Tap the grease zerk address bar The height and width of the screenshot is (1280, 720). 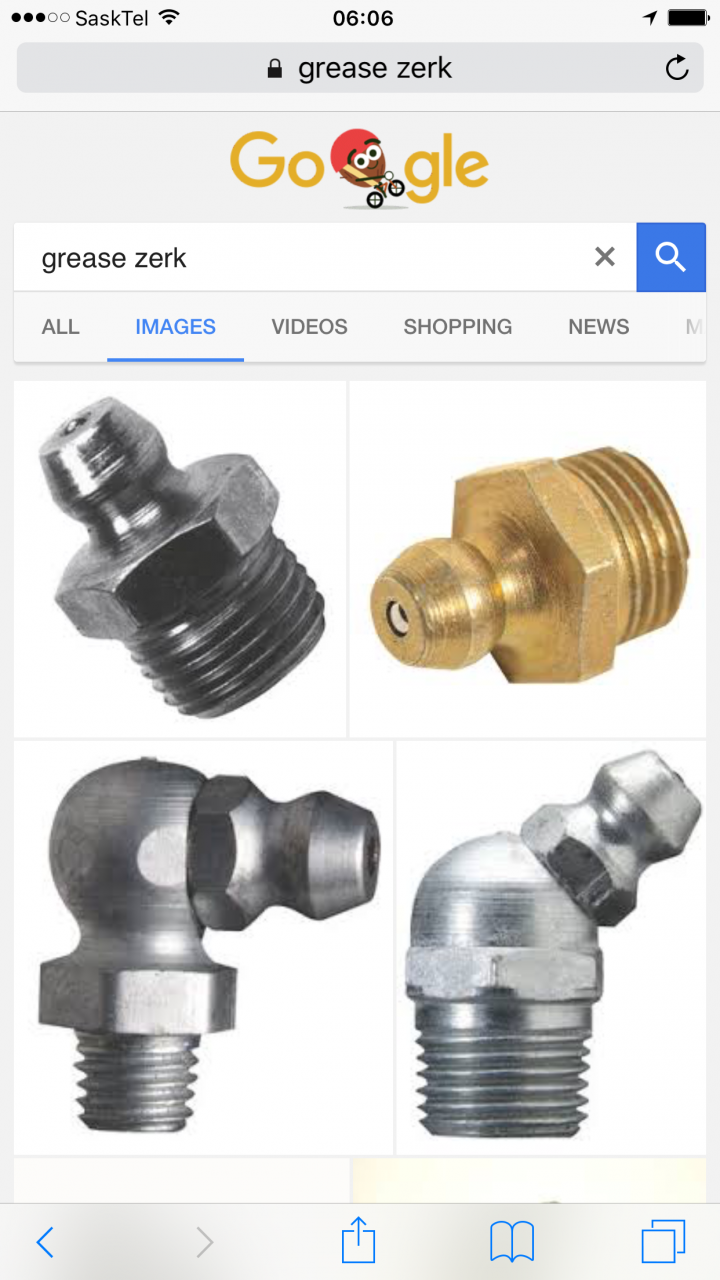point(360,68)
